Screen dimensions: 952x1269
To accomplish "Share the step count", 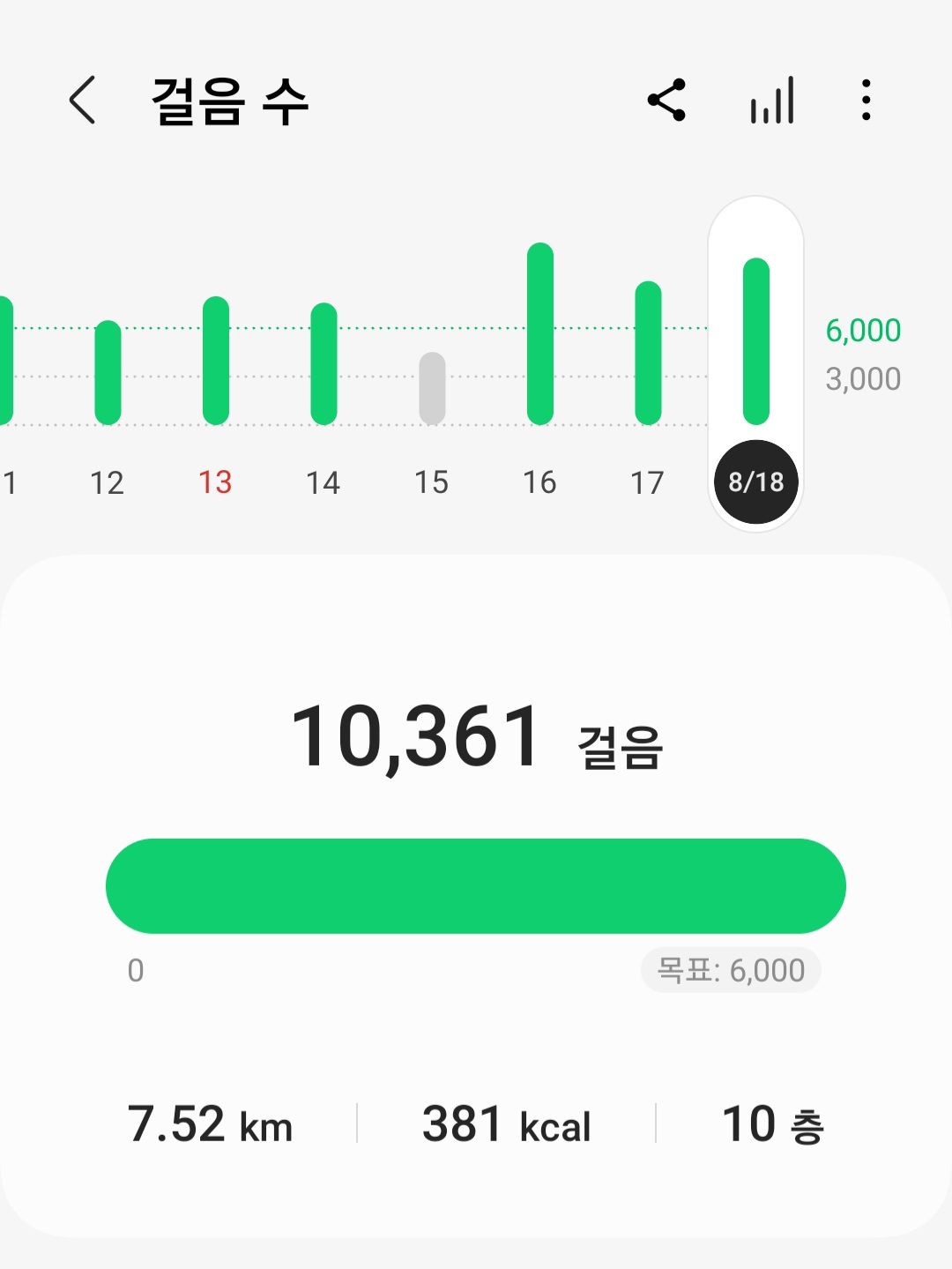I will (x=666, y=100).
